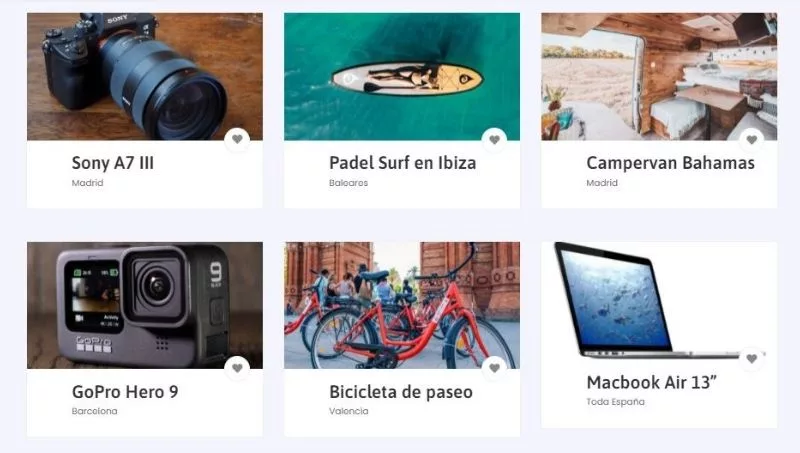Open the GoPro Hero 9 card
The image size is (800, 453).
tap(125, 392)
